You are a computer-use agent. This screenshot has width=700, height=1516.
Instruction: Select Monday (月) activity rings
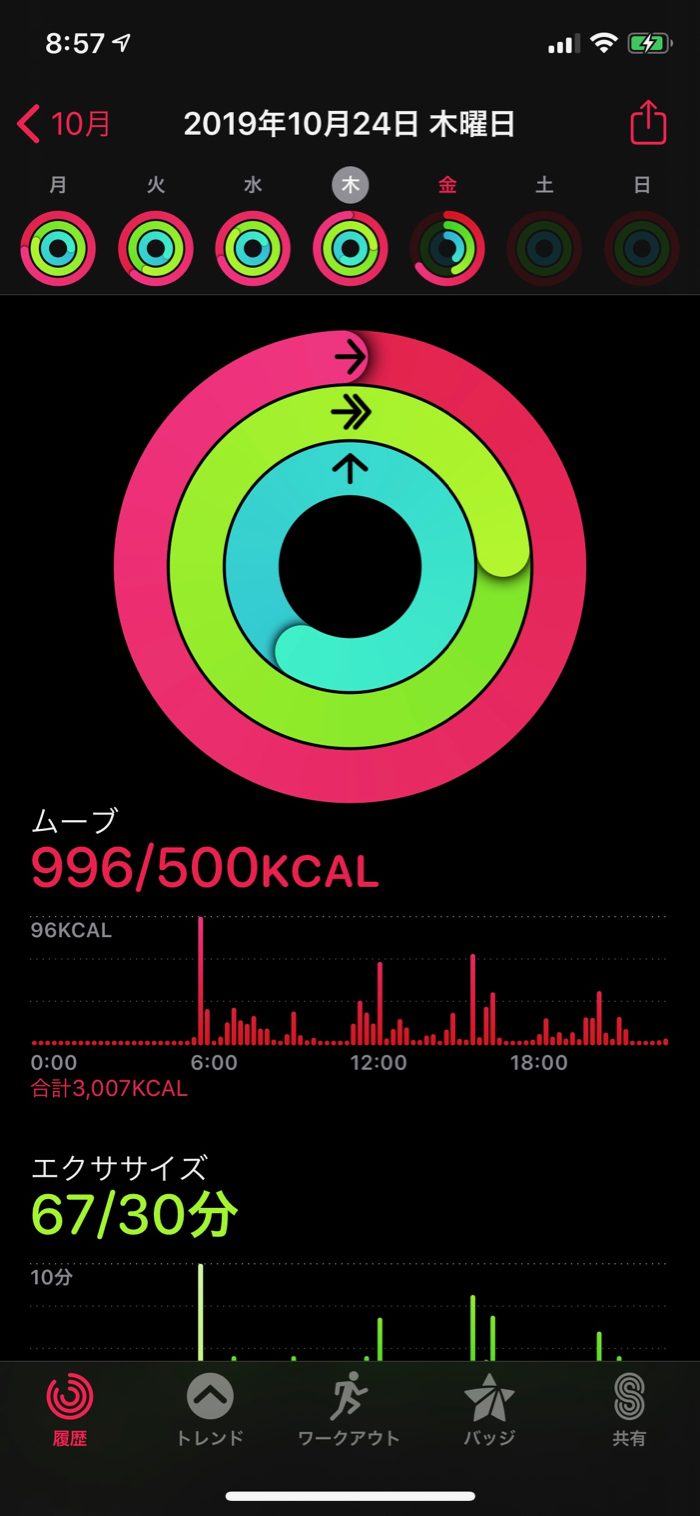(58, 248)
